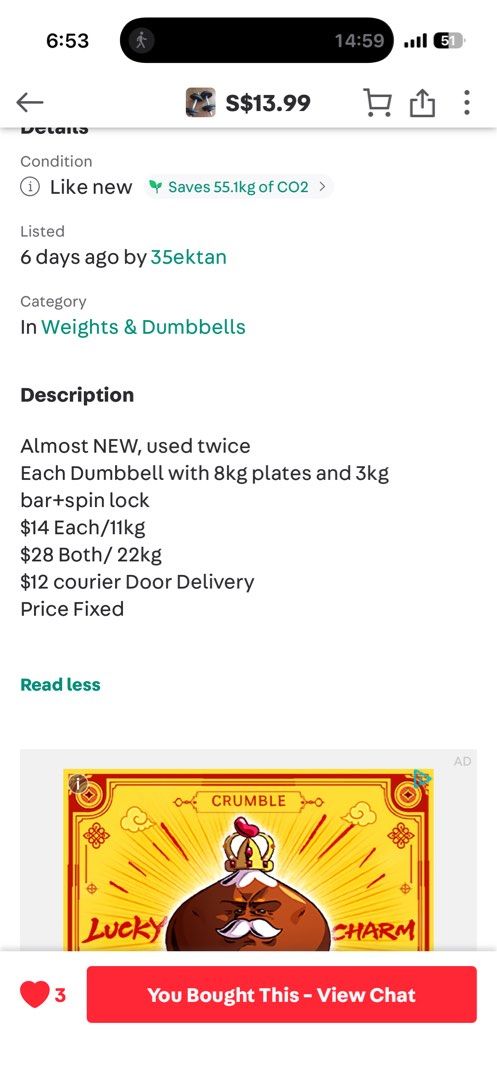Open the ad info icon
Screen dimensions: 497x1080
pyautogui.click(x=78, y=782)
